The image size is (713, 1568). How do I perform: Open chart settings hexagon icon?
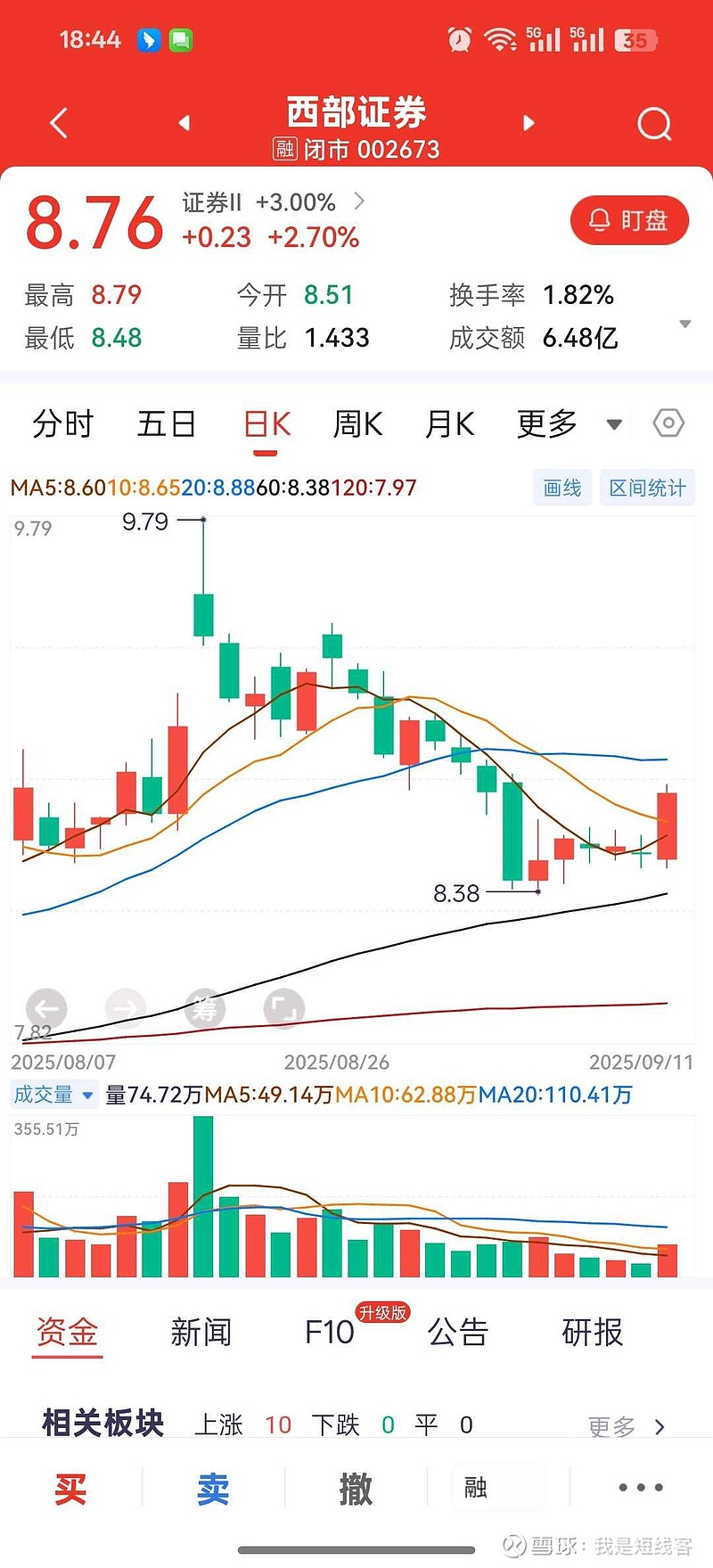tap(668, 423)
